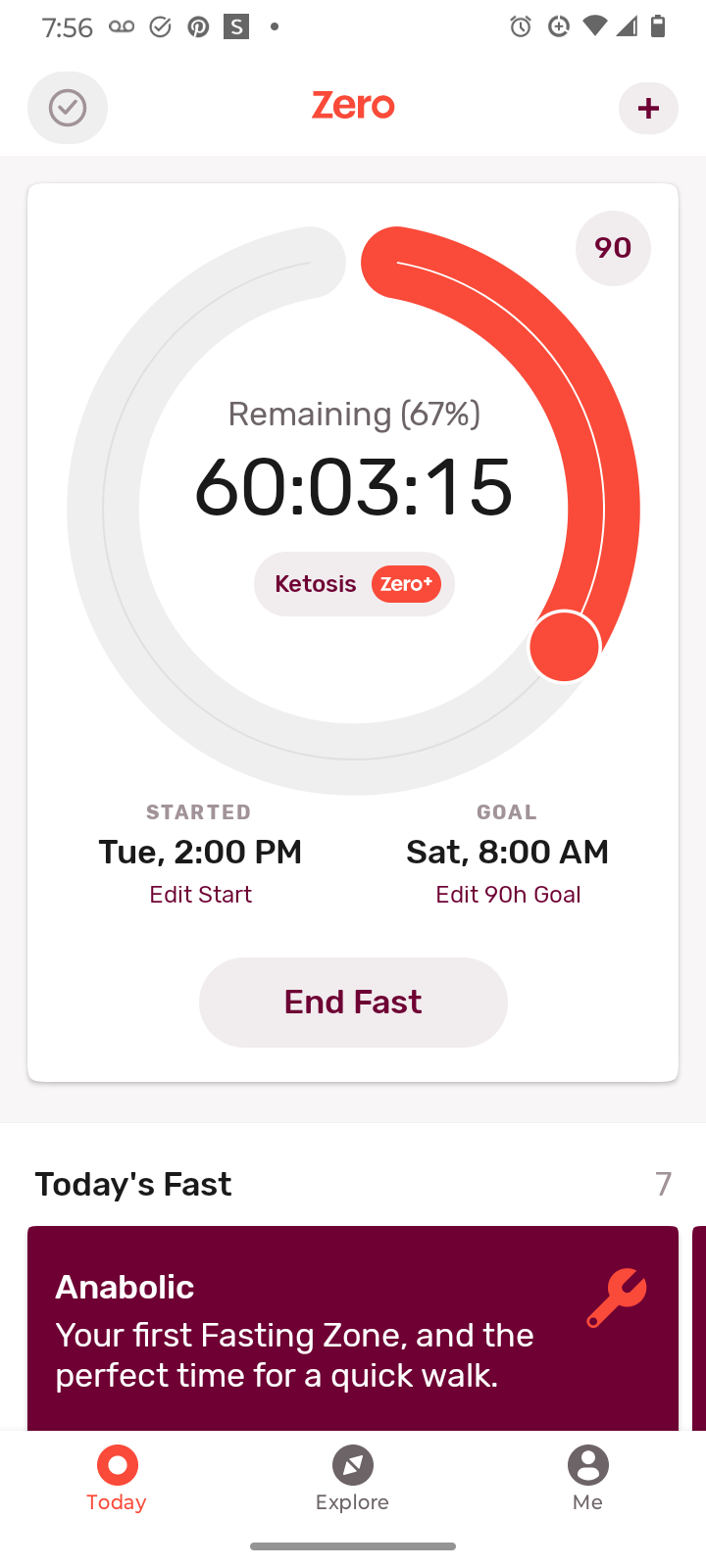
Task: Open the plus button to add an entry
Action: pyautogui.click(x=648, y=108)
